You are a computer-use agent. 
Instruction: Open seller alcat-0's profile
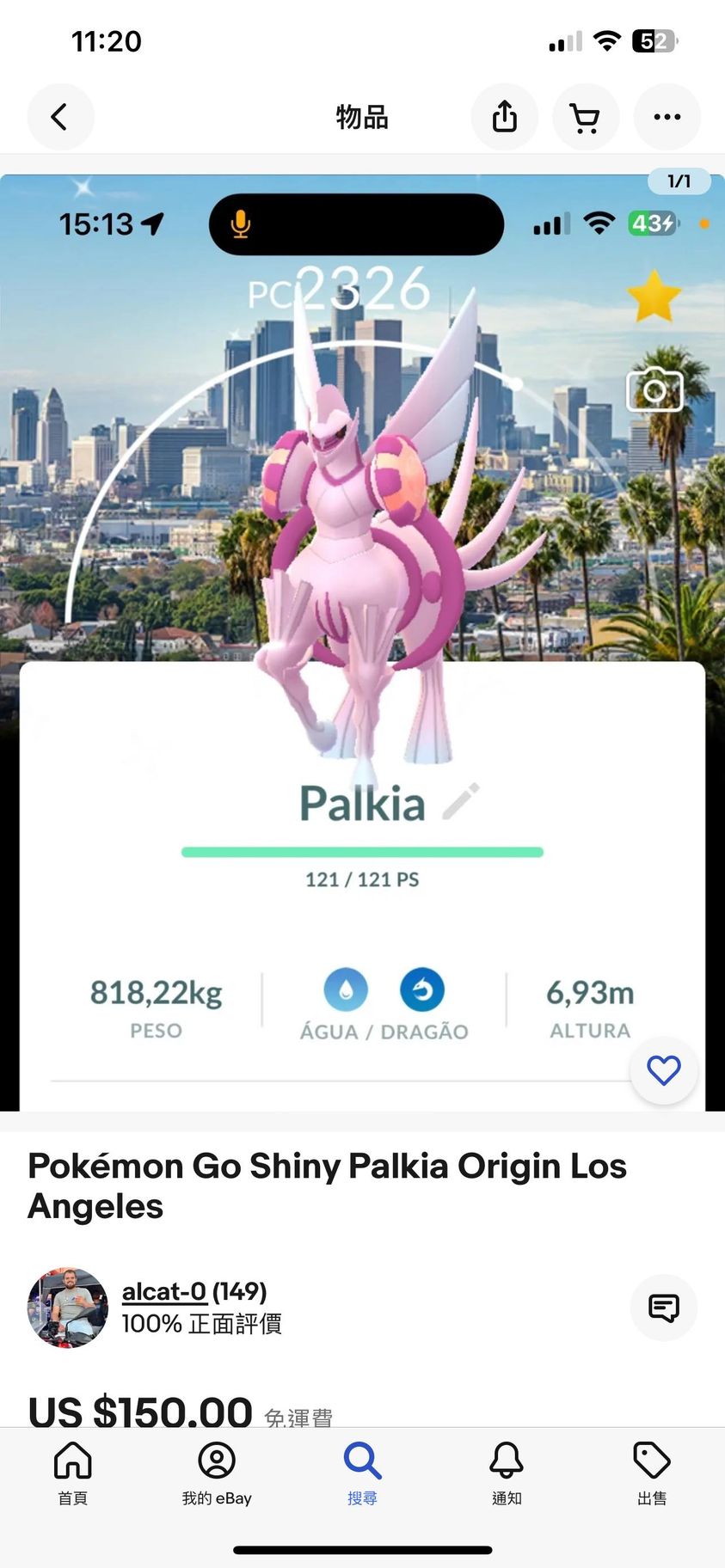163,1291
